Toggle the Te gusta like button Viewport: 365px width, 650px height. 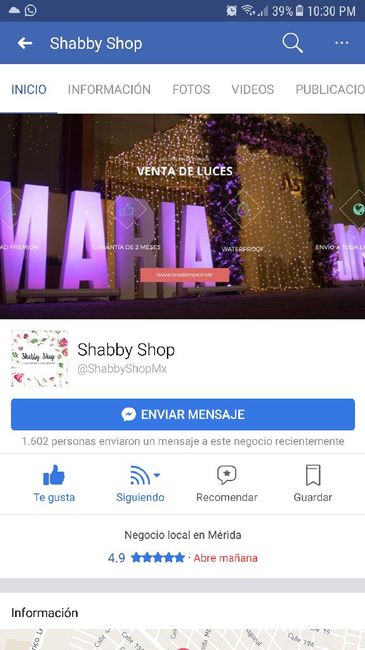pos(54,484)
